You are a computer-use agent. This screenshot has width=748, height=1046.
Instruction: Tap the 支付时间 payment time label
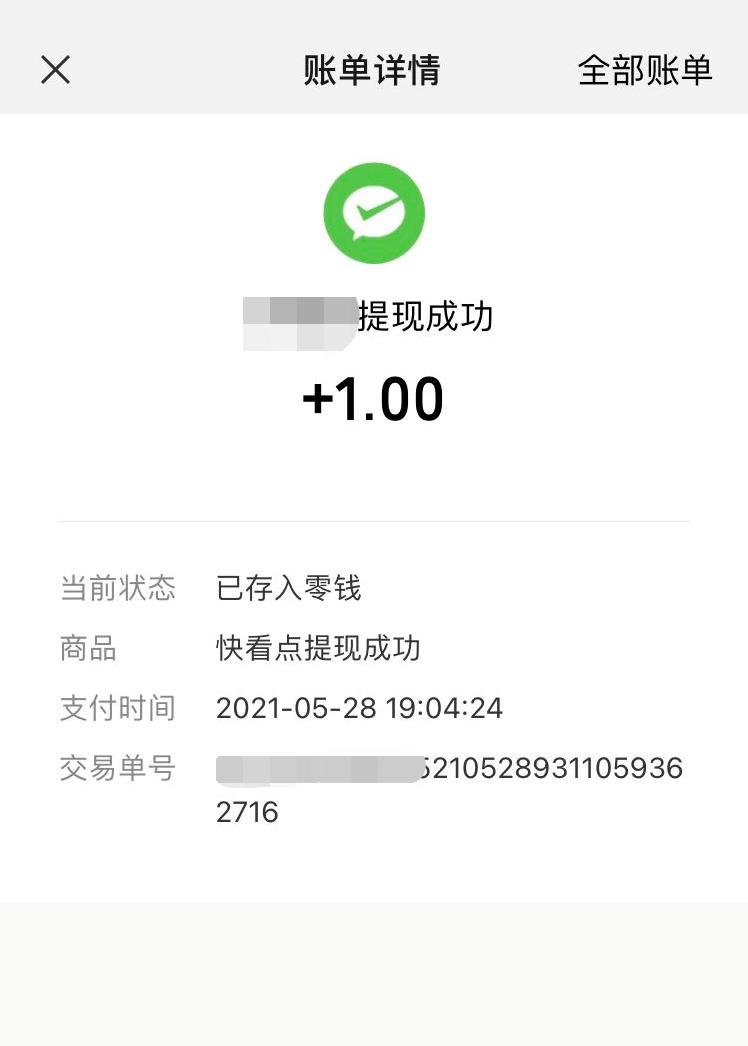coord(117,708)
